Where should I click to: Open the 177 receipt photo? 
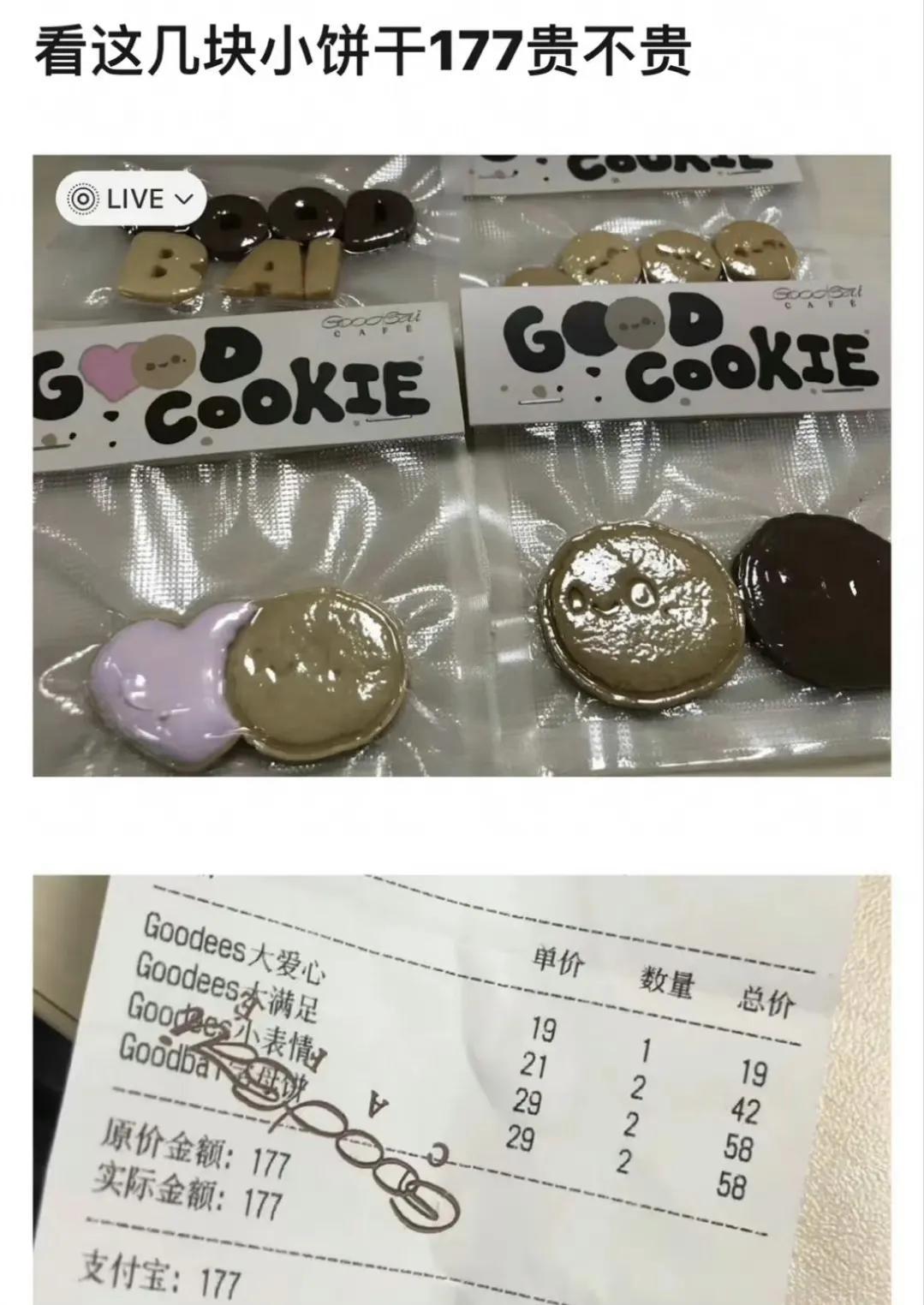coord(462,1089)
